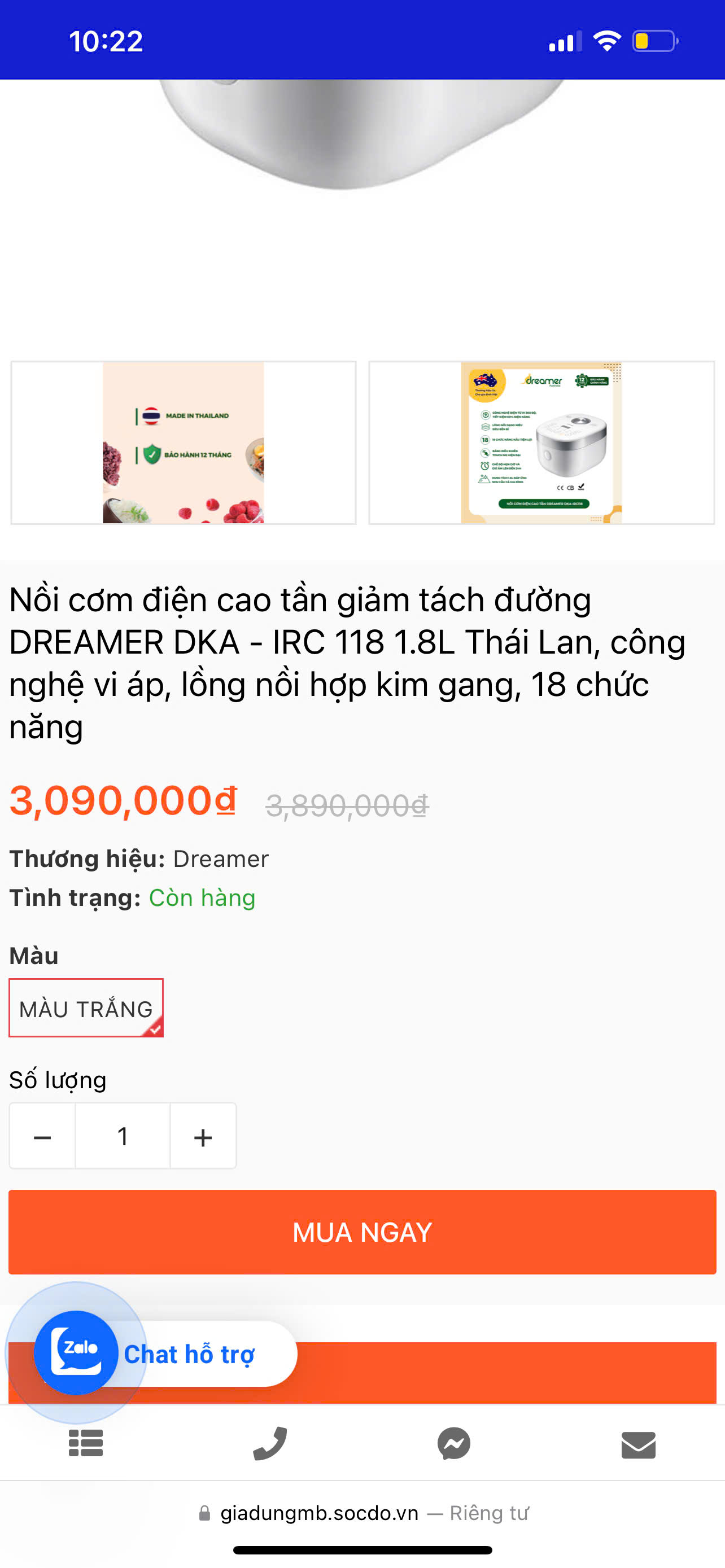Image resolution: width=725 pixels, height=1568 pixels.
Task: Call the shop via phone icon
Action: point(270,1443)
